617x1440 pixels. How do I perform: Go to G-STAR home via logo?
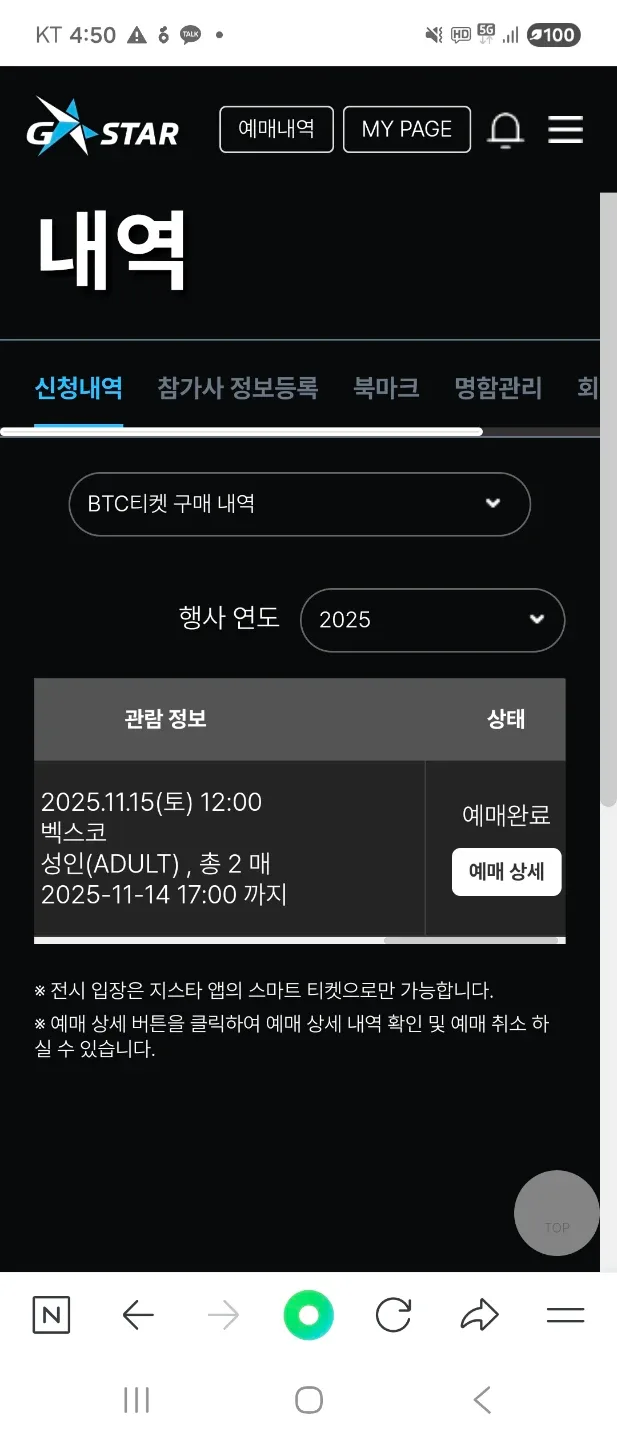point(102,128)
